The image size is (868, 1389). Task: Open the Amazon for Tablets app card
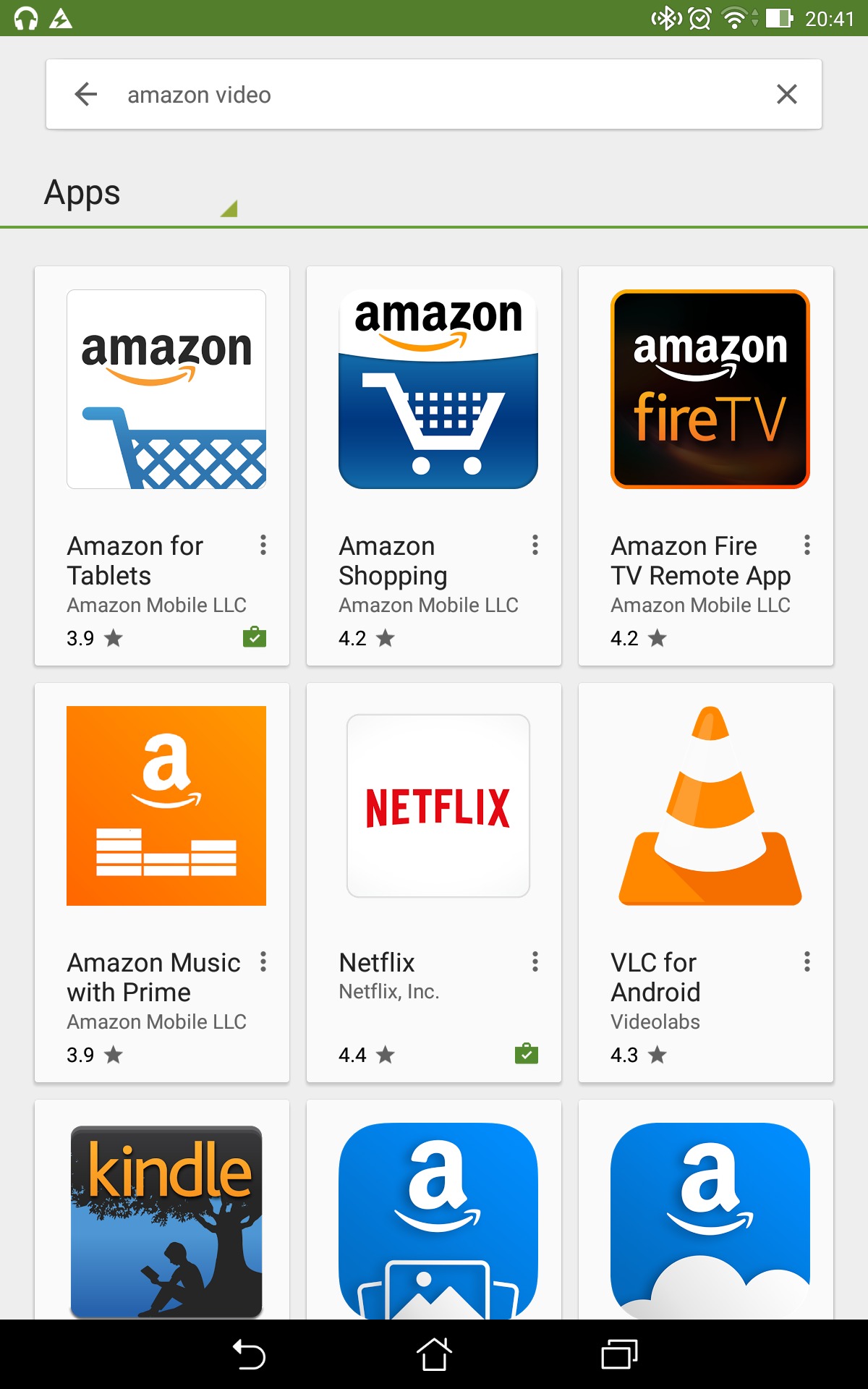[162, 466]
